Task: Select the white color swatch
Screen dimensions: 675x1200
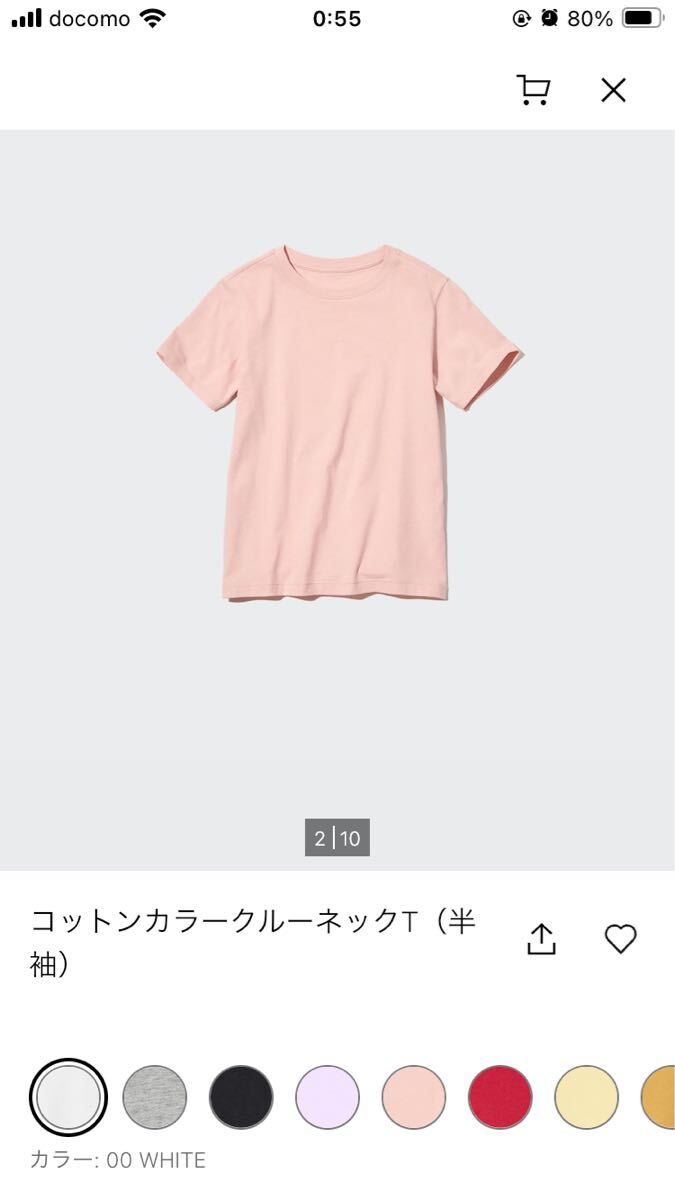Action: [x=68, y=1097]
